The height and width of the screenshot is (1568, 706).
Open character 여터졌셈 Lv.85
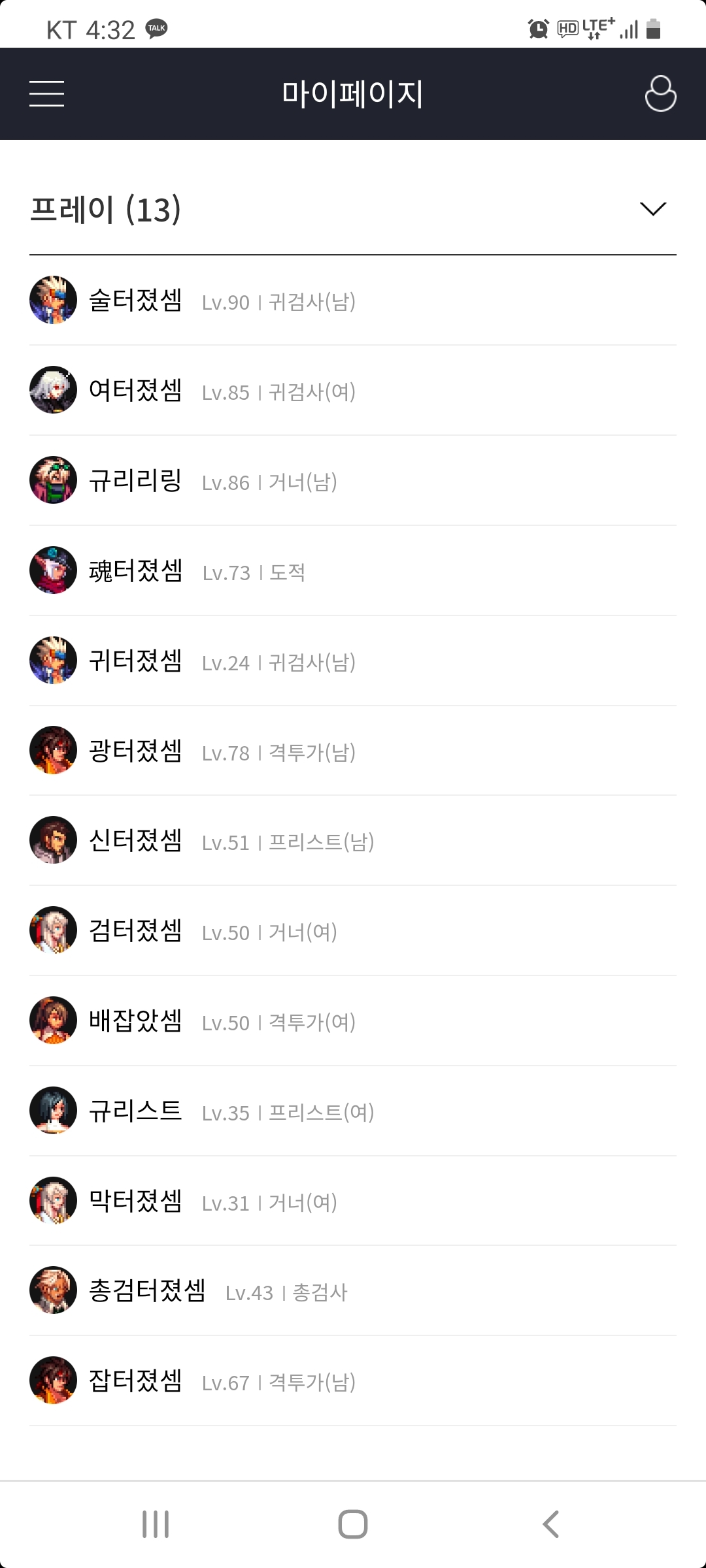(x=135, y=391)
